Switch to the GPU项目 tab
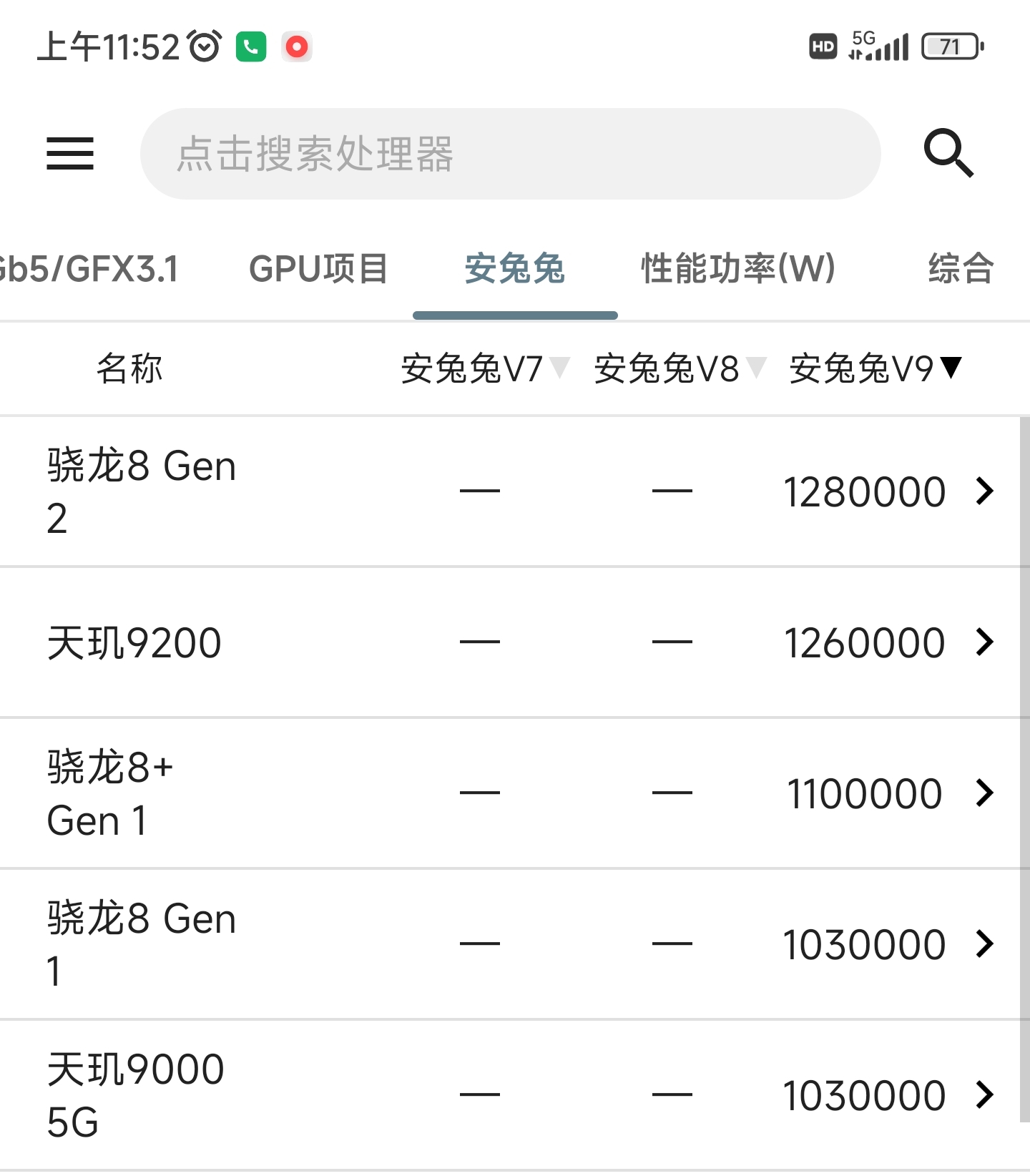 click(319, 270)
